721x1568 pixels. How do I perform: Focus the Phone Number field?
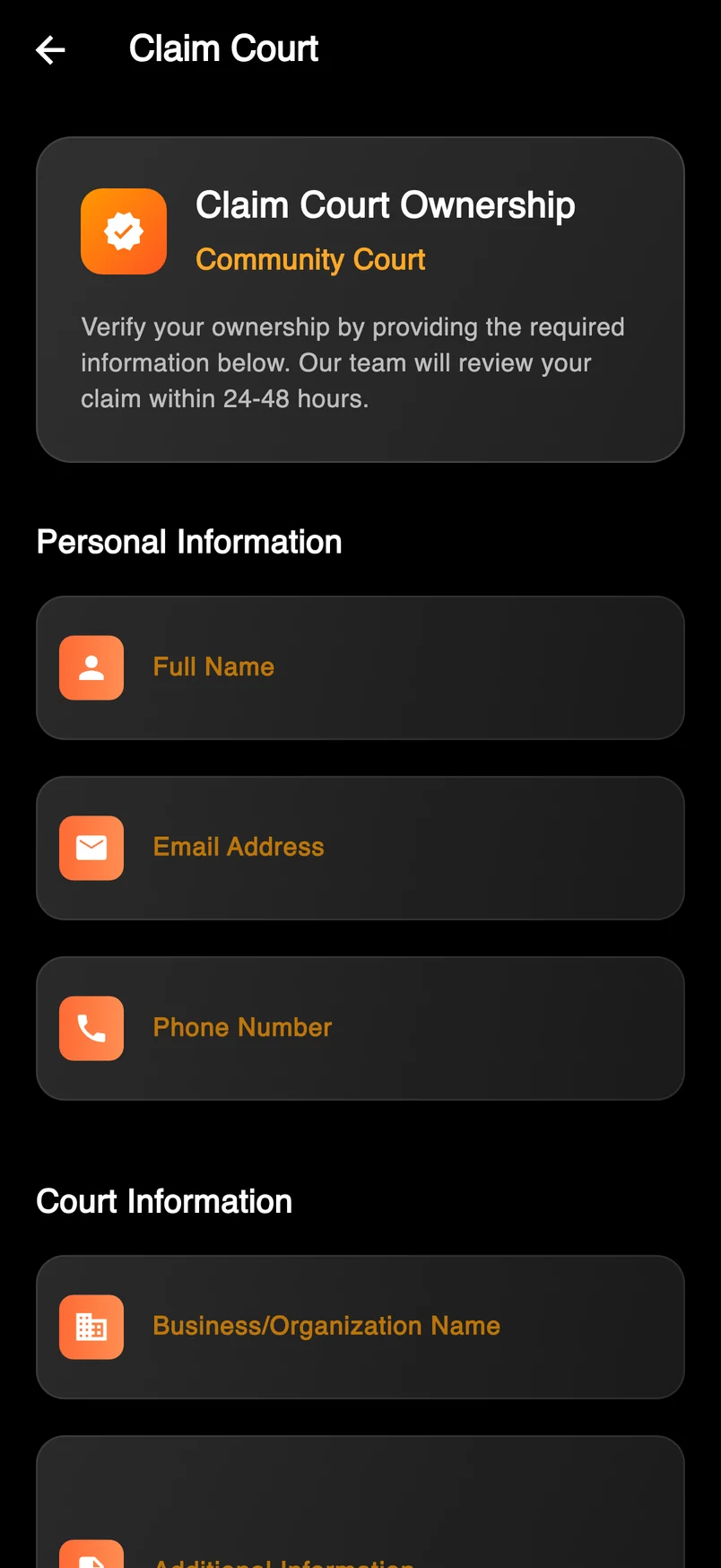(x=360, y=1028)
